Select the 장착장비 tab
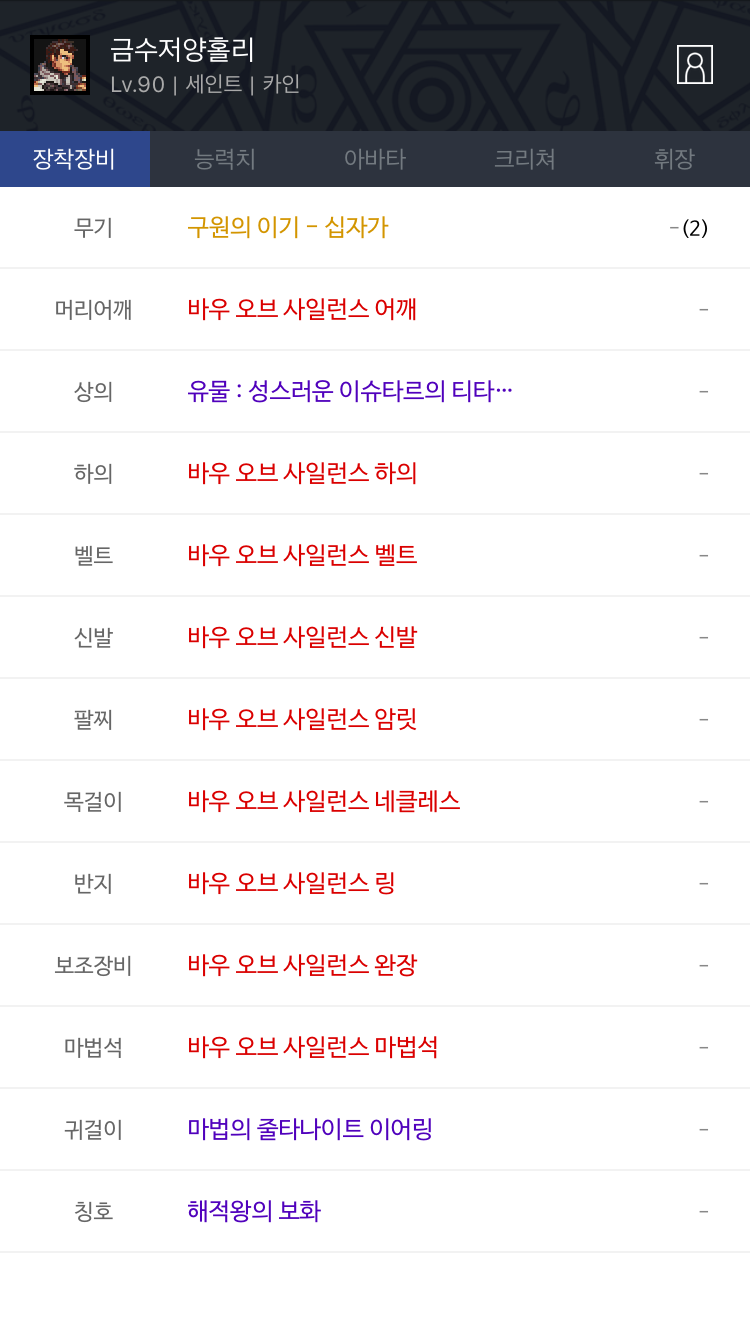This screenshot has width=750, height=1334. click(x=75, y=159)
